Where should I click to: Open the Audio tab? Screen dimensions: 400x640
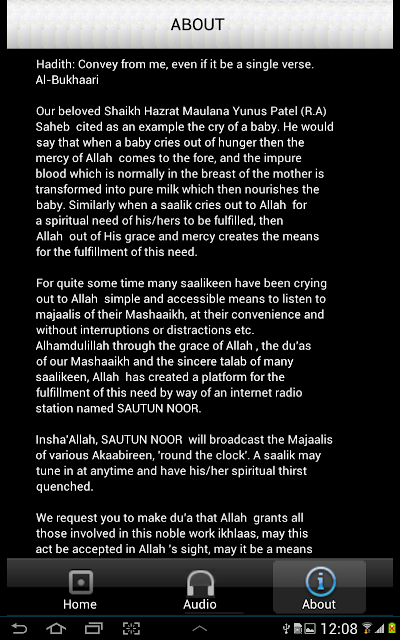[200, 589]
